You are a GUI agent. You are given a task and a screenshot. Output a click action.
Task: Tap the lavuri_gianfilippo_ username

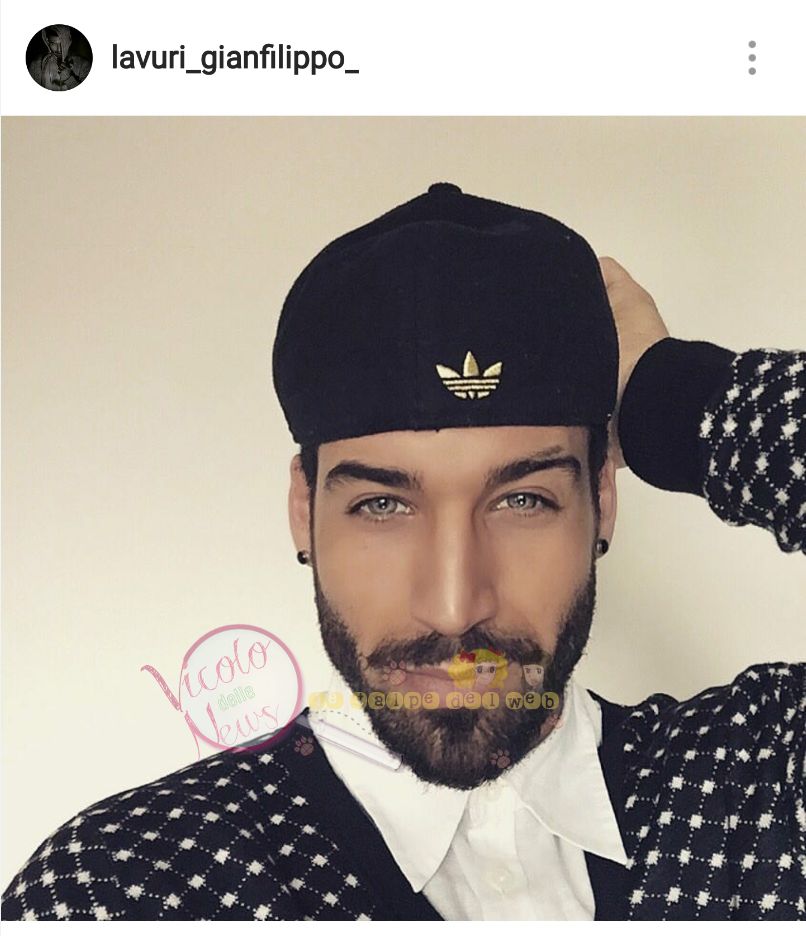pos(235,59)
